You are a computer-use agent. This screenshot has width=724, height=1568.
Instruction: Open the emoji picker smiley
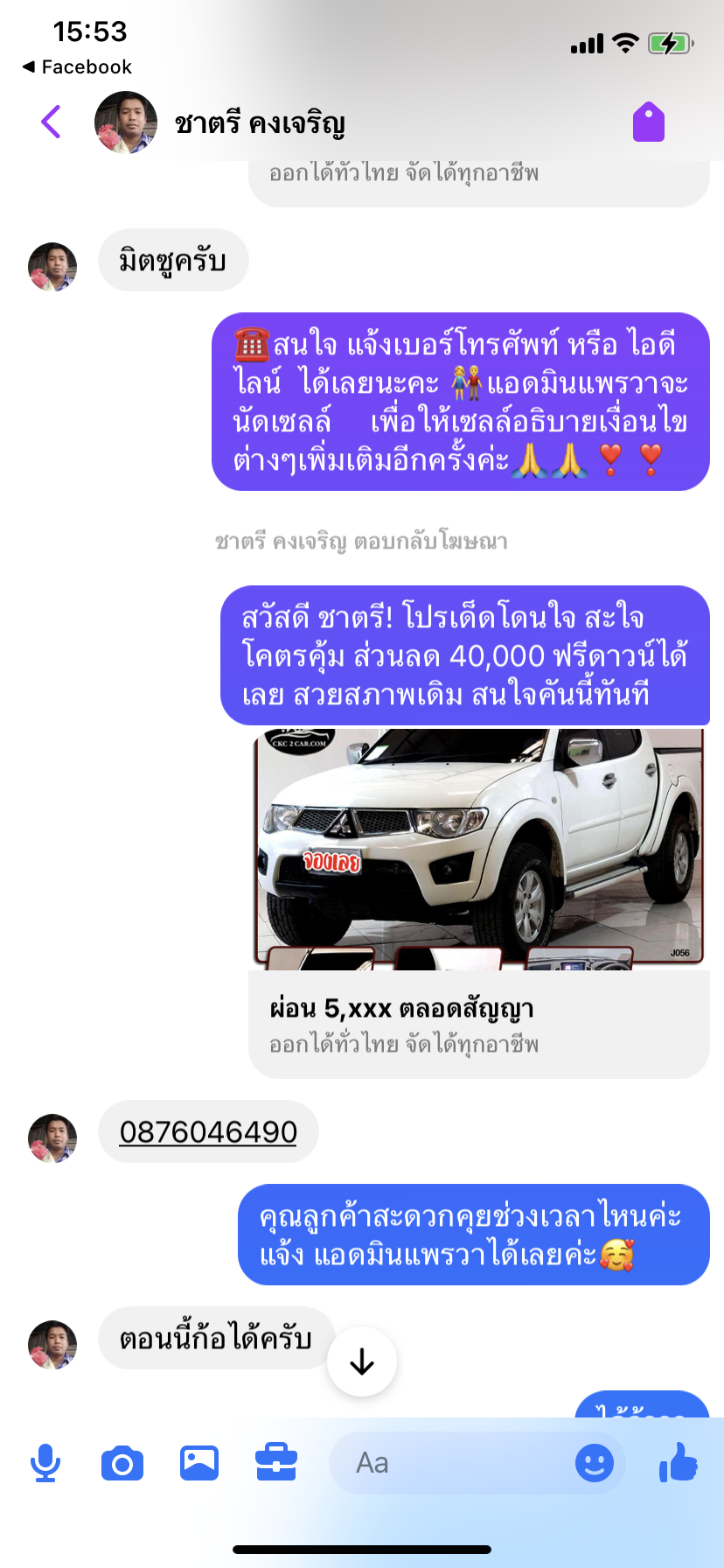tap(595, 1463)
